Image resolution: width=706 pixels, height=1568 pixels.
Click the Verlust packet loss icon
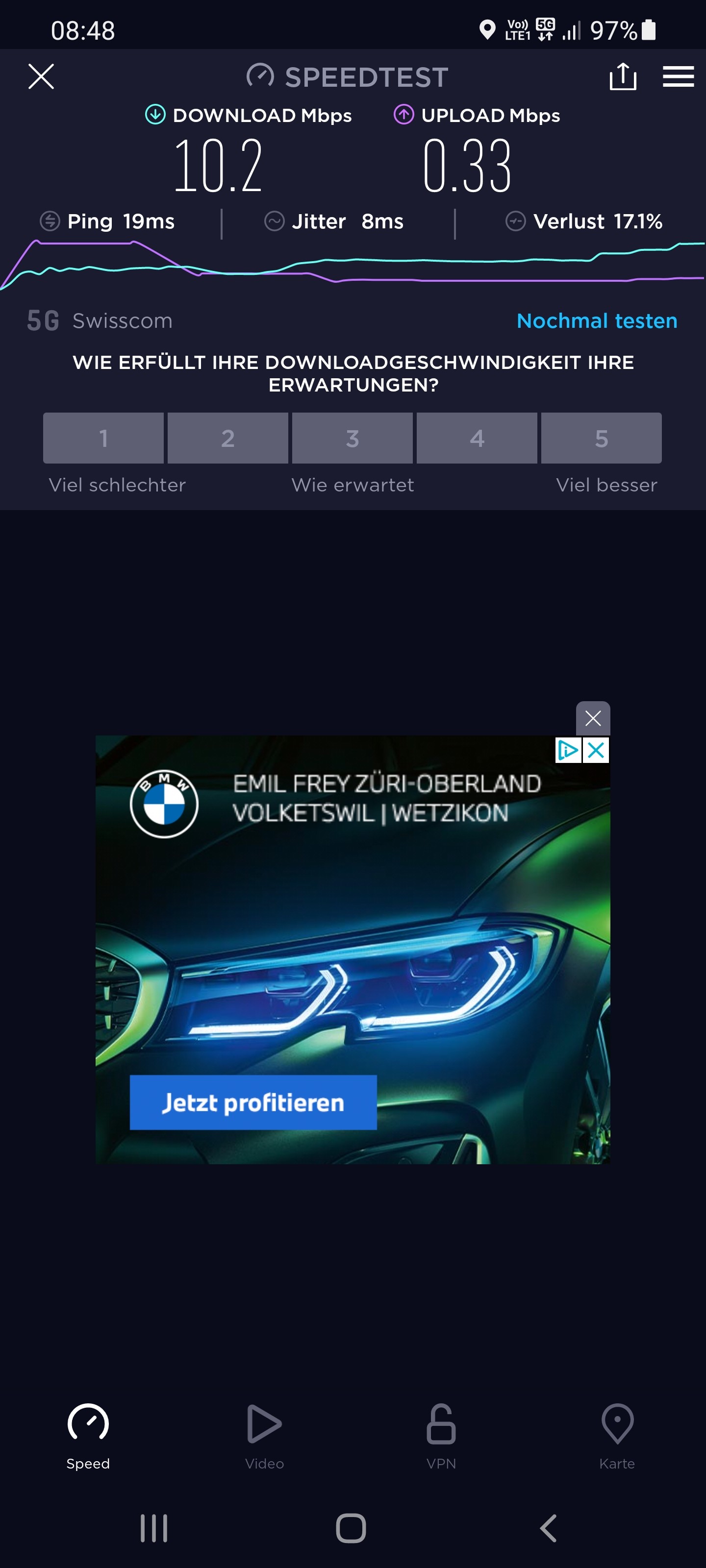[x=515, y=222]
